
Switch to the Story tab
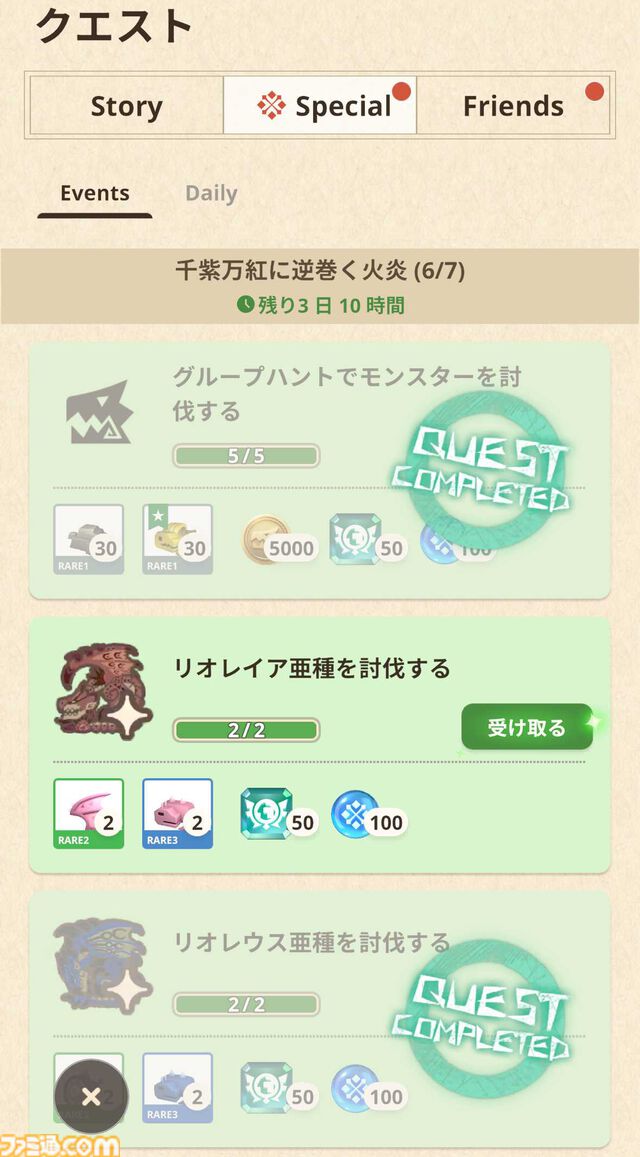126,106
